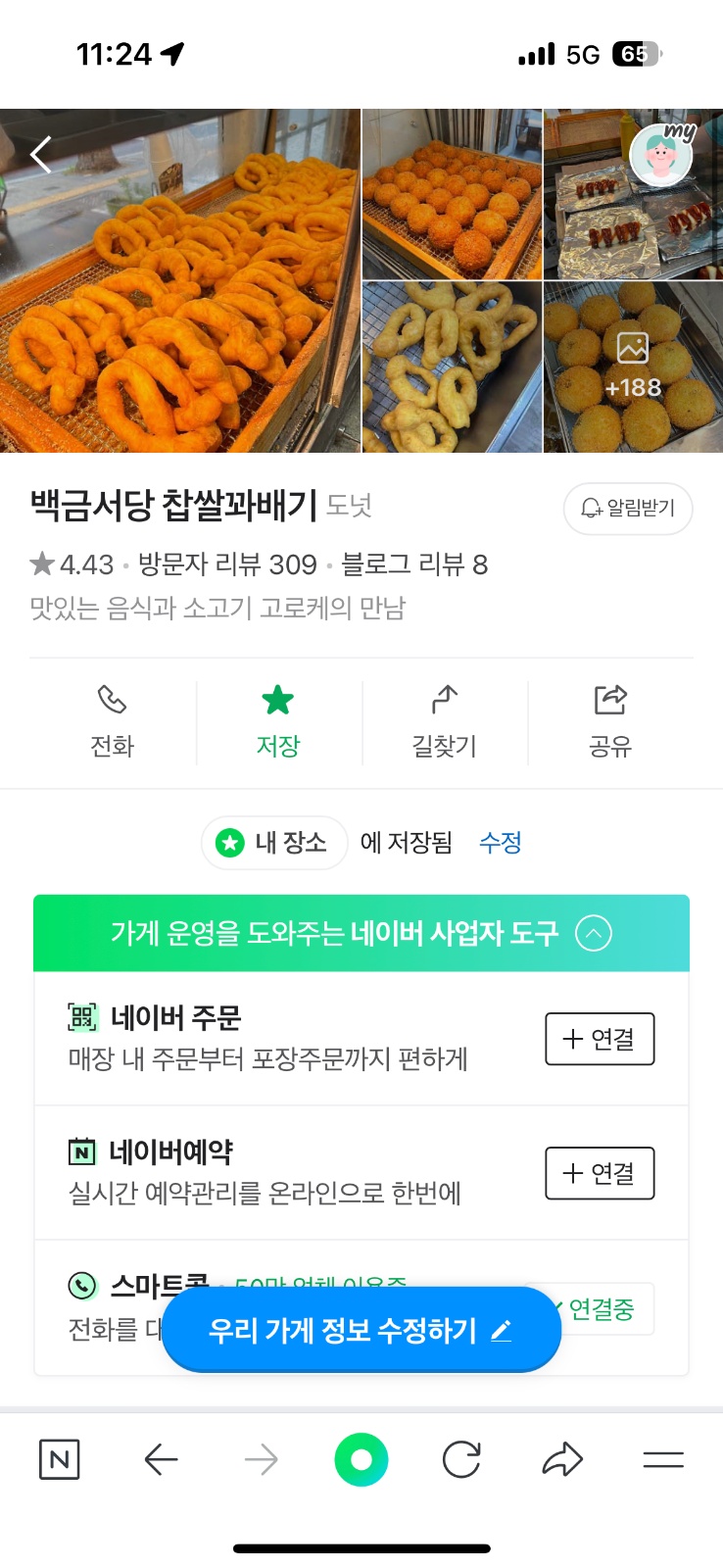The height and width of the screenshot is (1568, 723).
Task: Tap the 수정 edit link
Action: point(500,842)
